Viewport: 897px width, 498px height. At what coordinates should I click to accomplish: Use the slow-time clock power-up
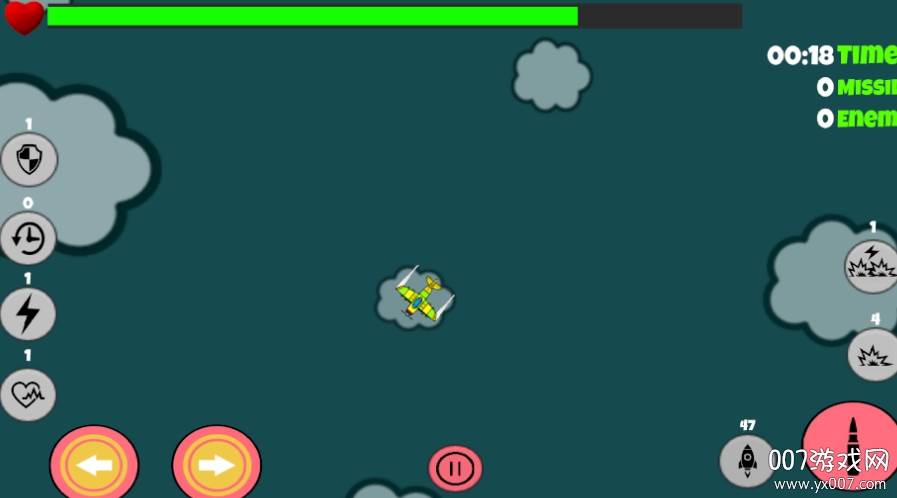click(x=28, y=239)
